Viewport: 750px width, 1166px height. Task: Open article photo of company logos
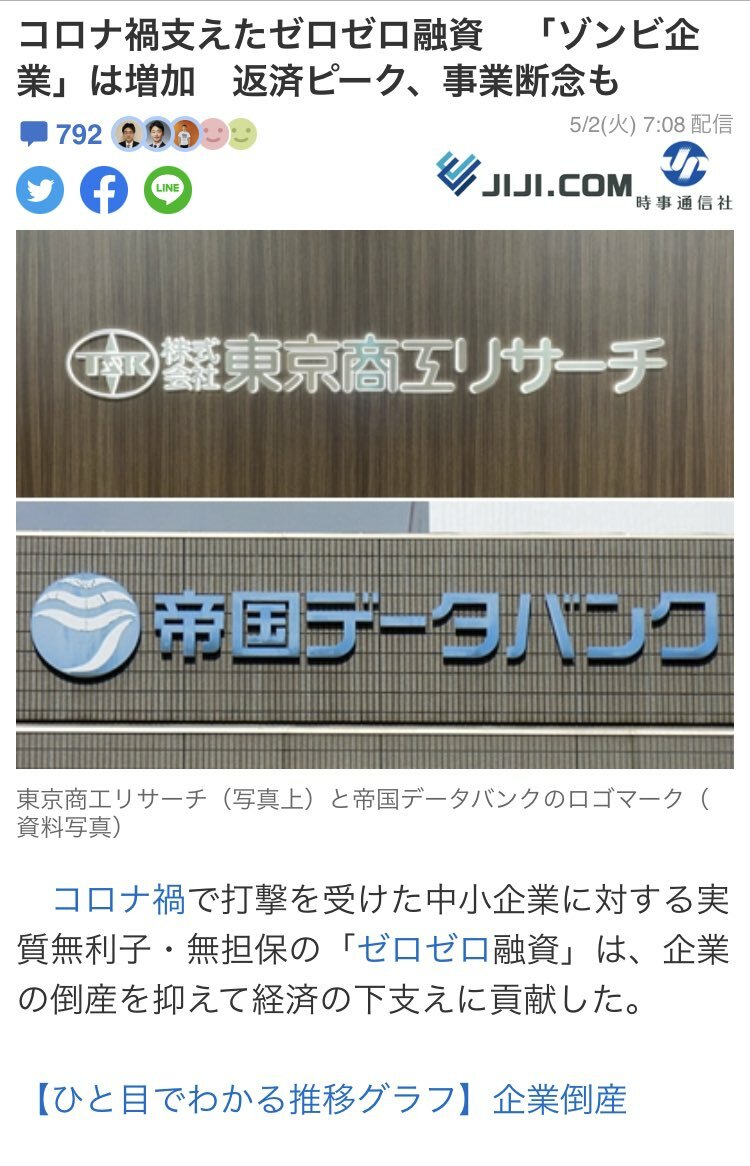pos(374,500)
